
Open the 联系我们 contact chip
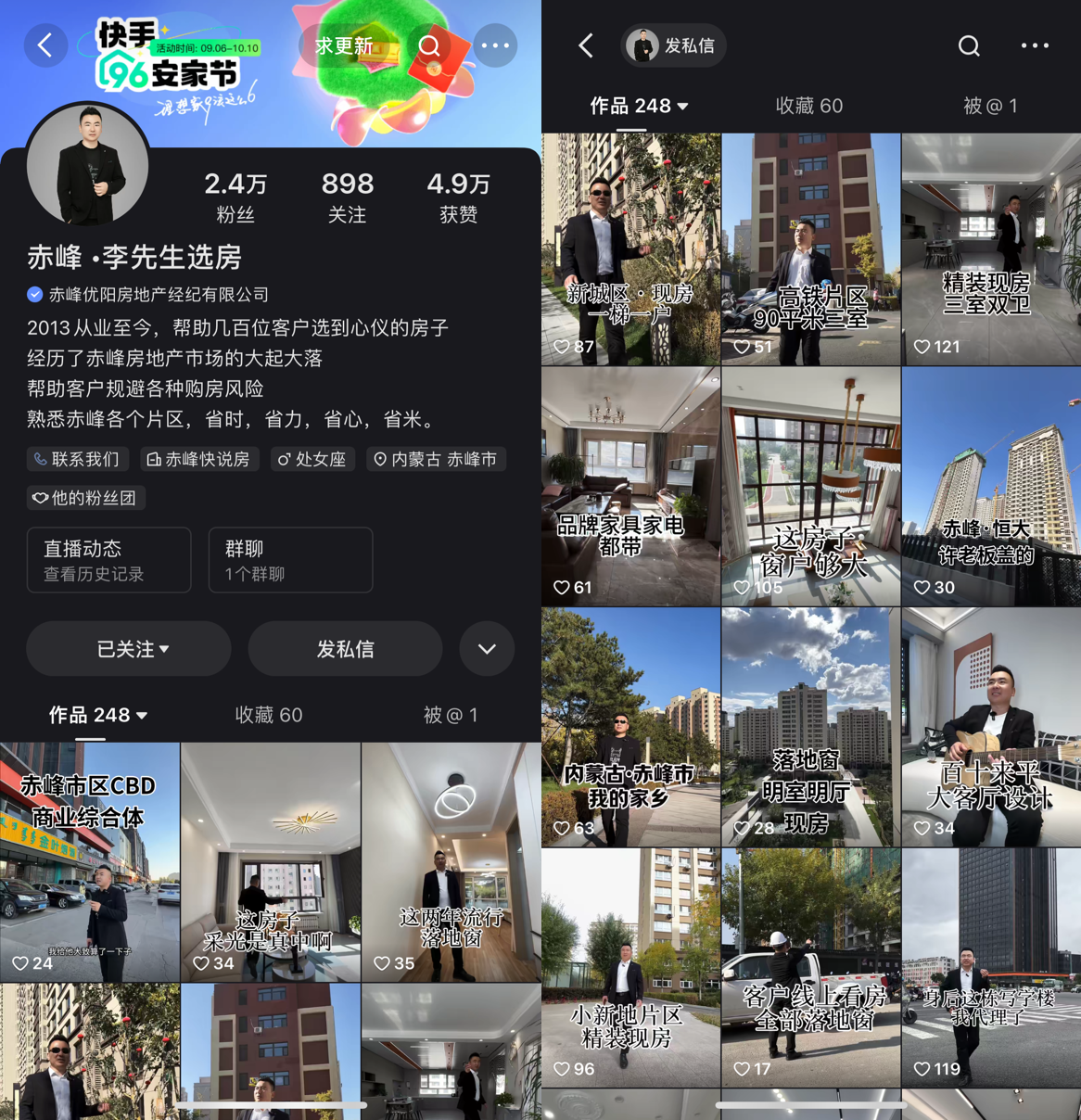pos(78,459)
